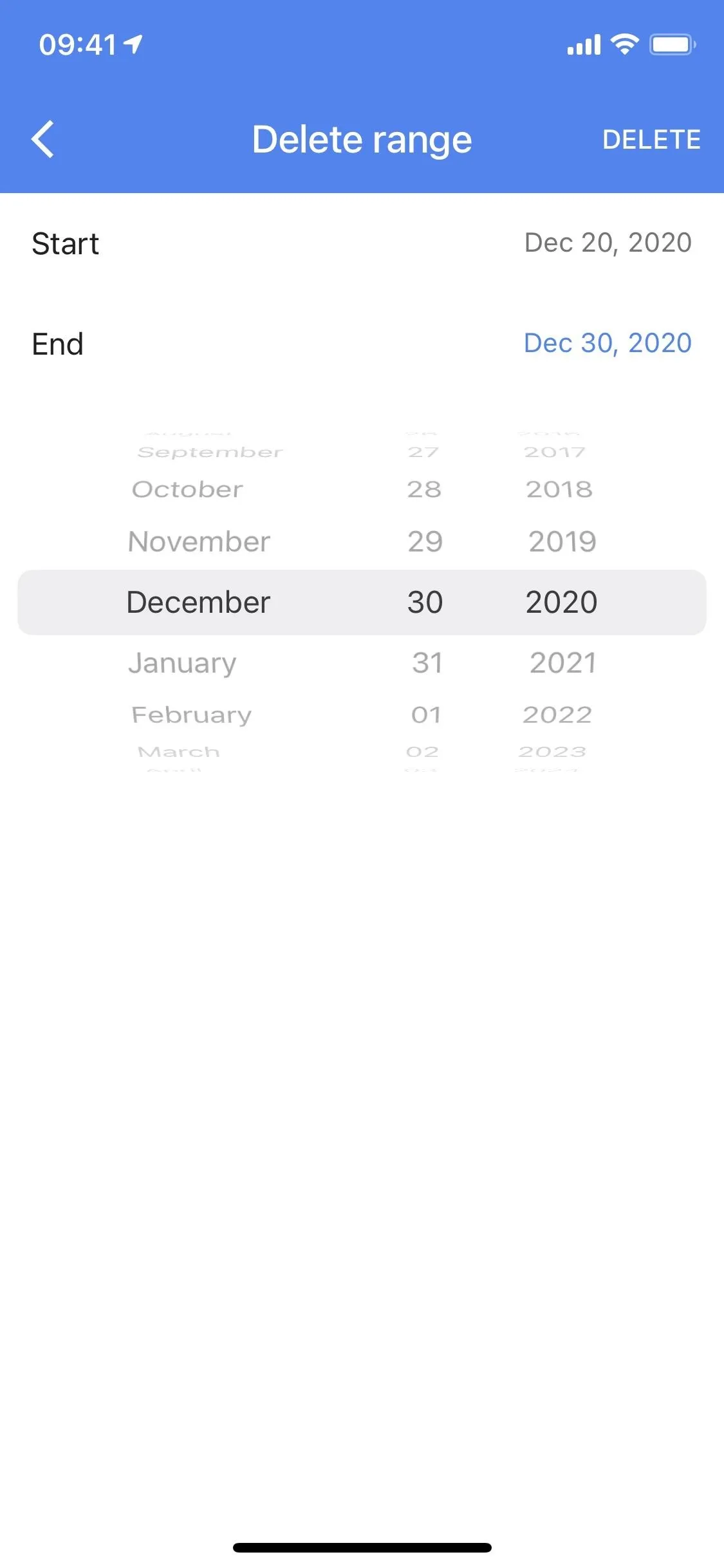
Task: Select year 2021 in the wheel
Action: [563, 663]
